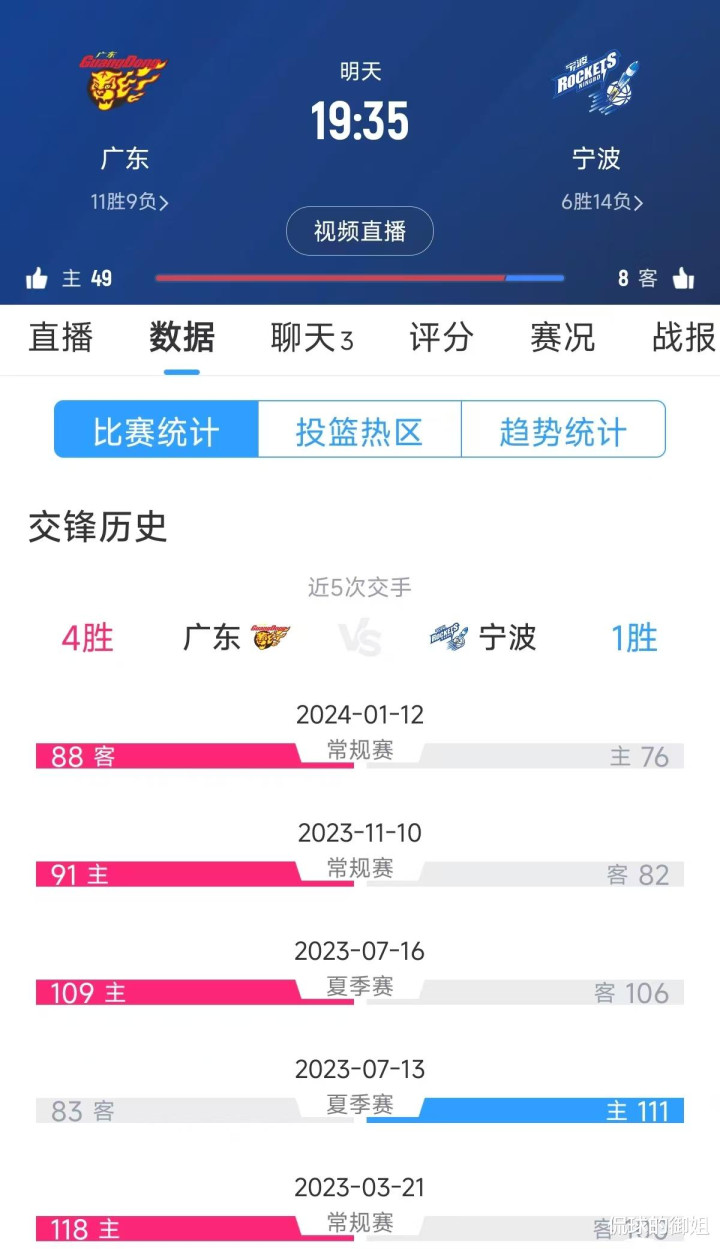The image size is (720, 1249).
Task: Open the 战报 tab
Action: click(x=684, y=338)
